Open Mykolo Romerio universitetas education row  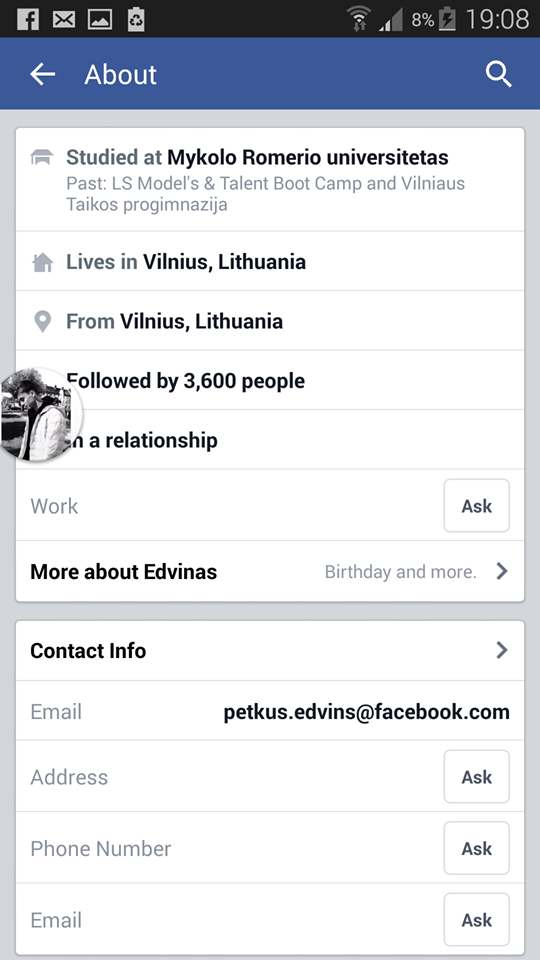click(x=270, y=180)
